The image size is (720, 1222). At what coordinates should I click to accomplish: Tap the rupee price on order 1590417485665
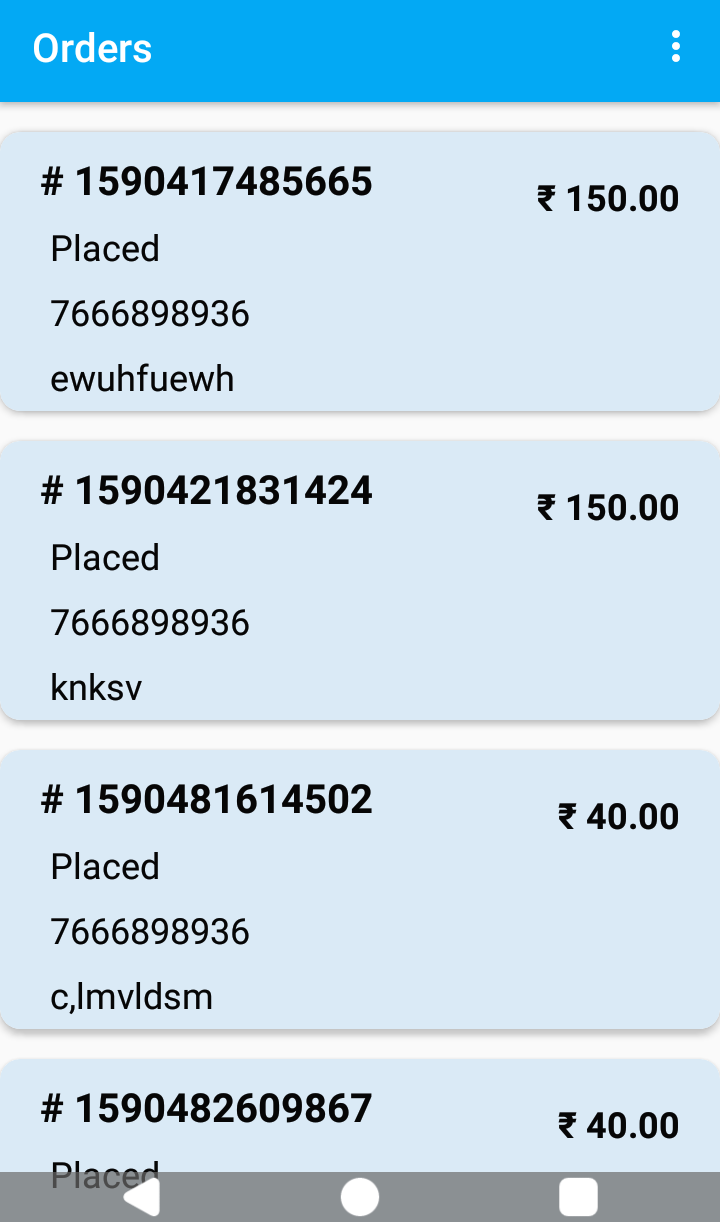click(607, 198)
